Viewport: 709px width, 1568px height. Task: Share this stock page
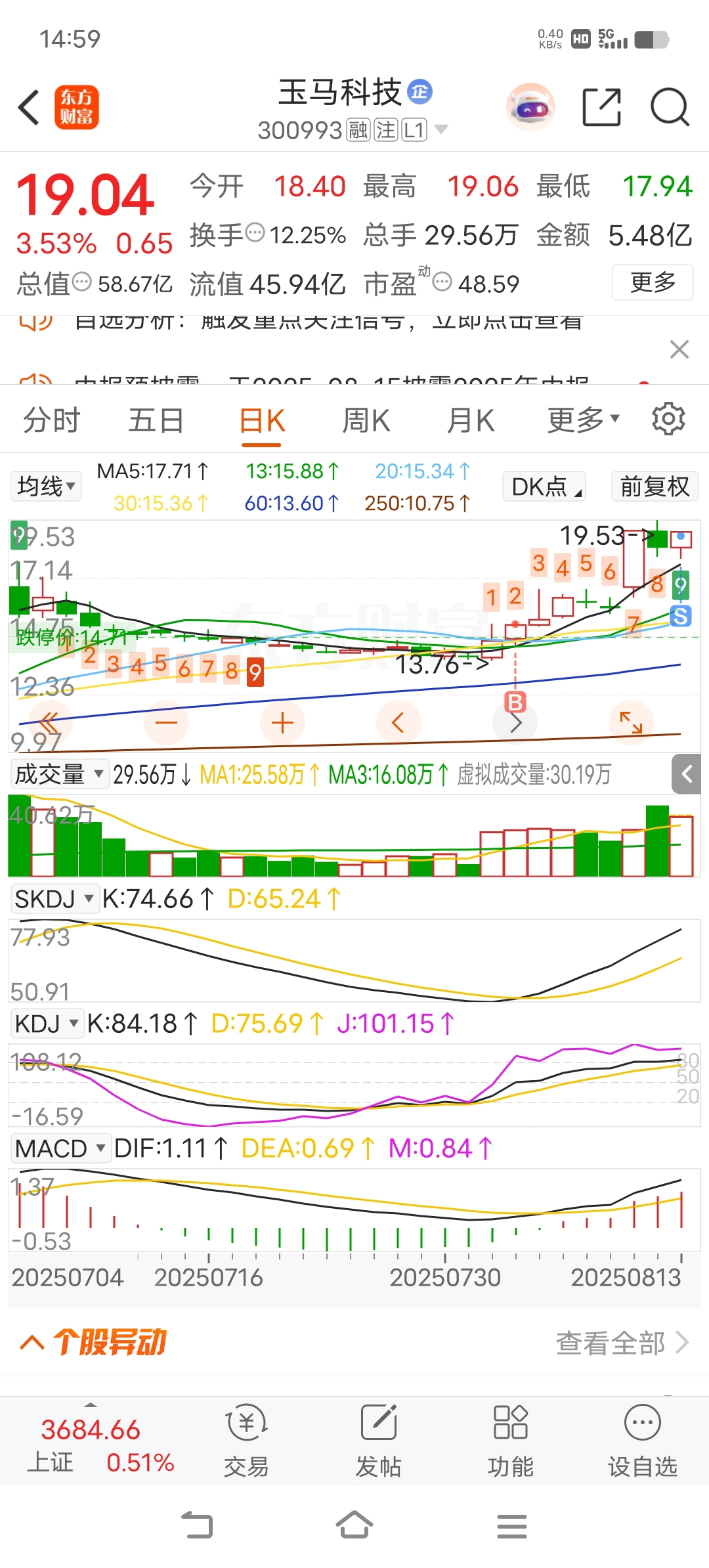[601, 107]
